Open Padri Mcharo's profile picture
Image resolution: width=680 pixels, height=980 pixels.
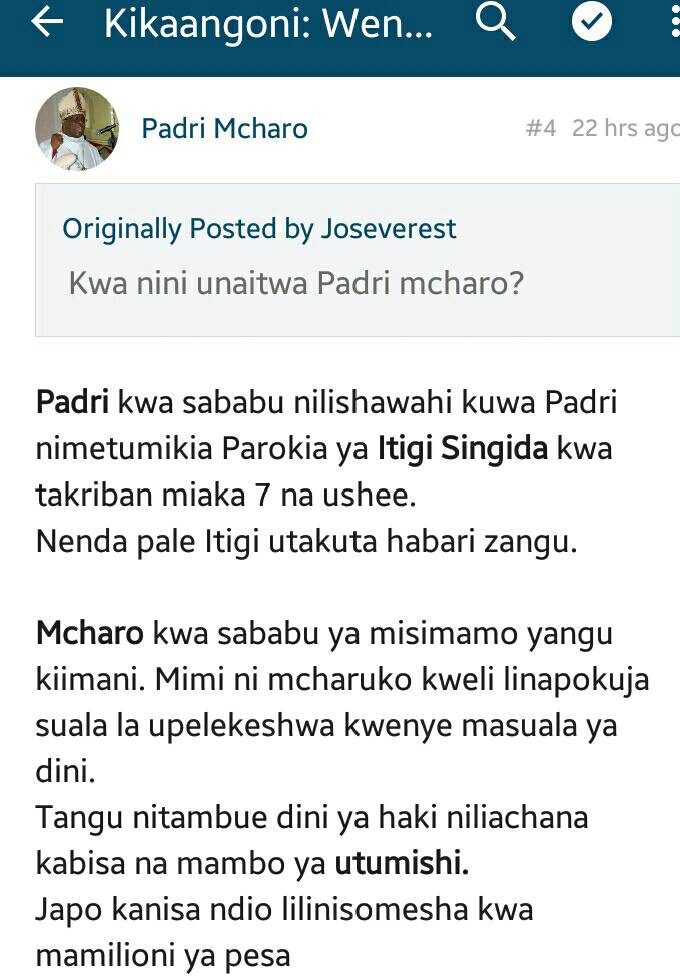pos(76,128)
